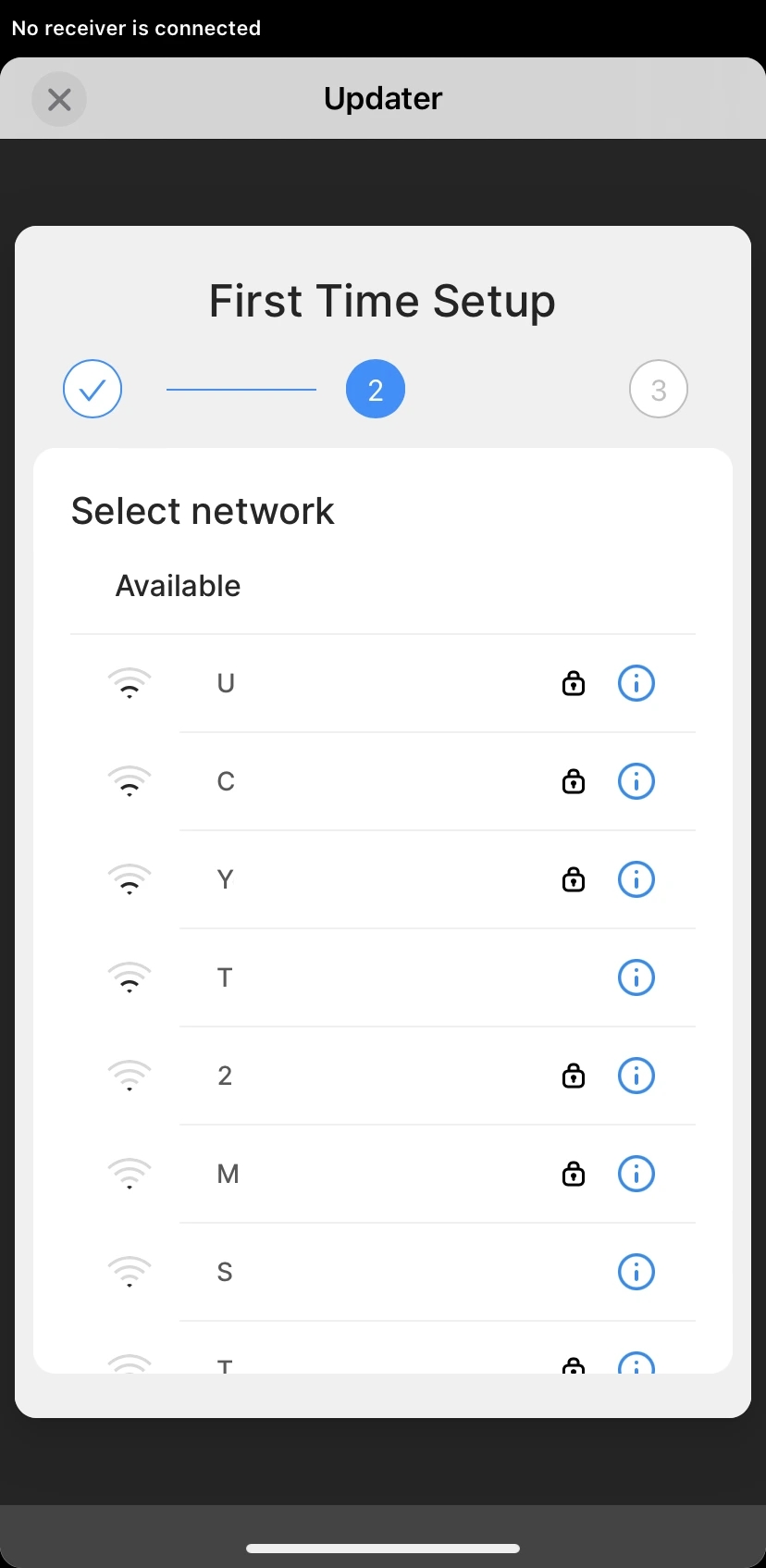Select the network named M
Image resolution: width=766 pixels, height=1568 pixels.
point(383,1174)
